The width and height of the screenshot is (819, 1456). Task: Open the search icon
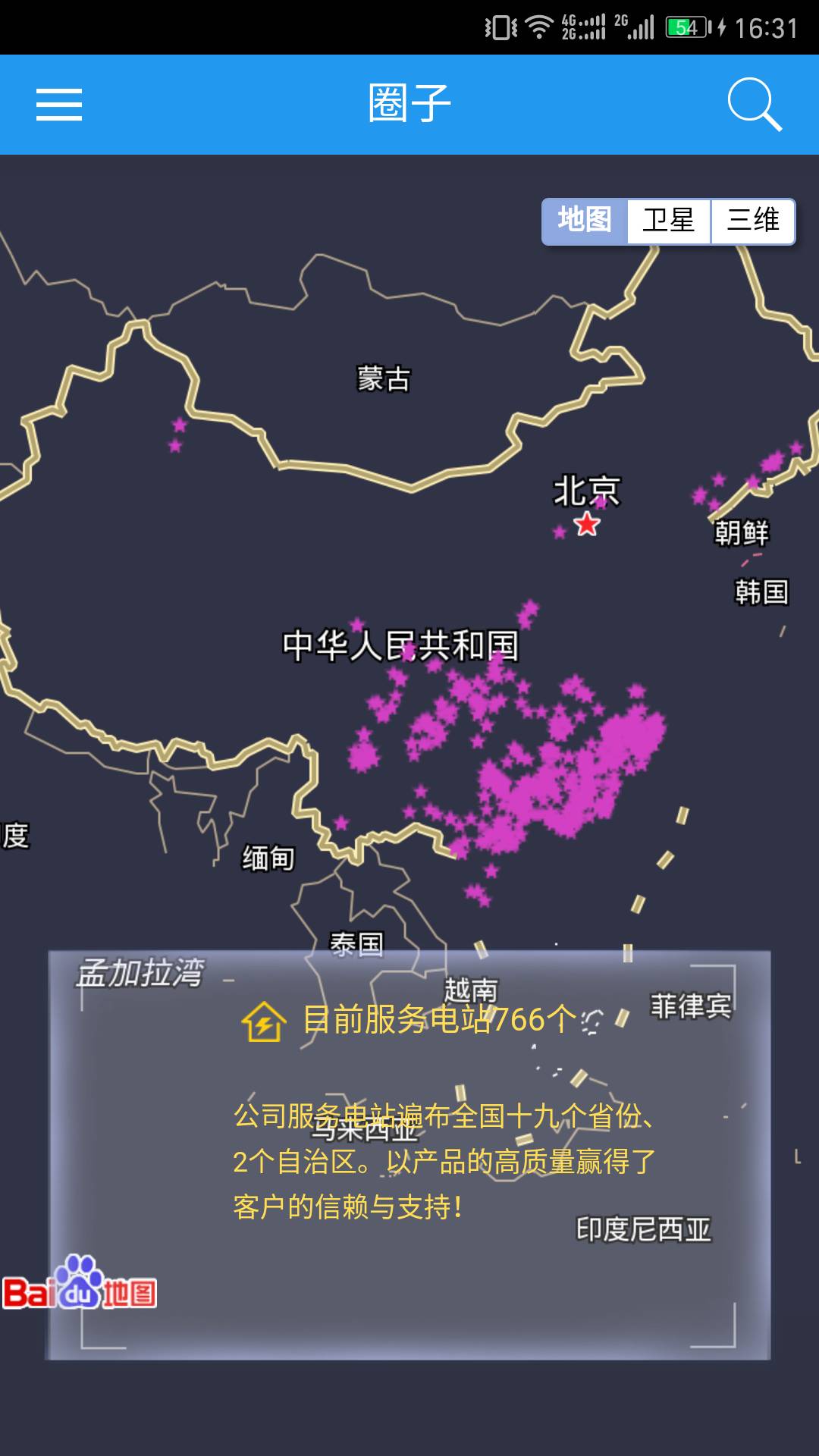pyautogui.click(x=754, y=105)
